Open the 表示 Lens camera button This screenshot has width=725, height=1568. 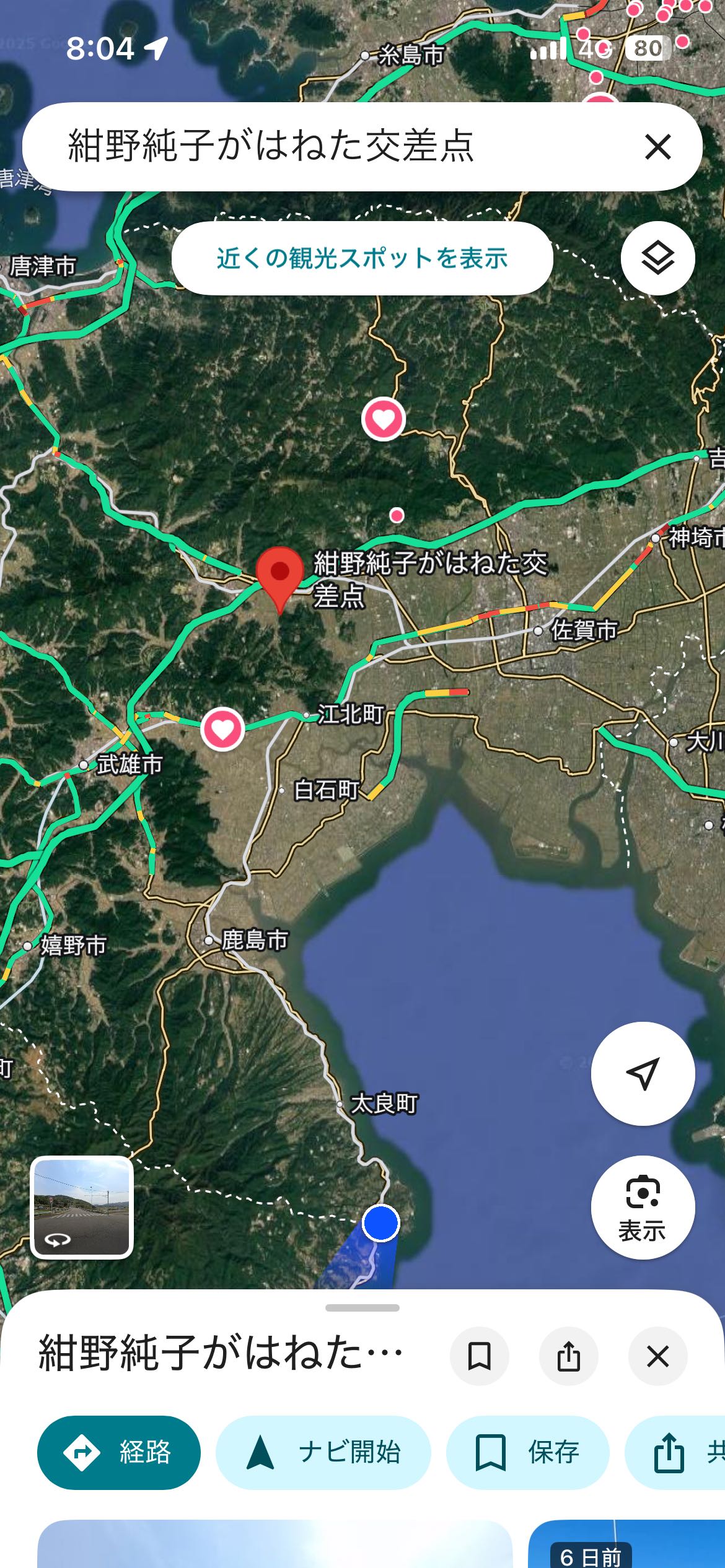point(643,1207)
